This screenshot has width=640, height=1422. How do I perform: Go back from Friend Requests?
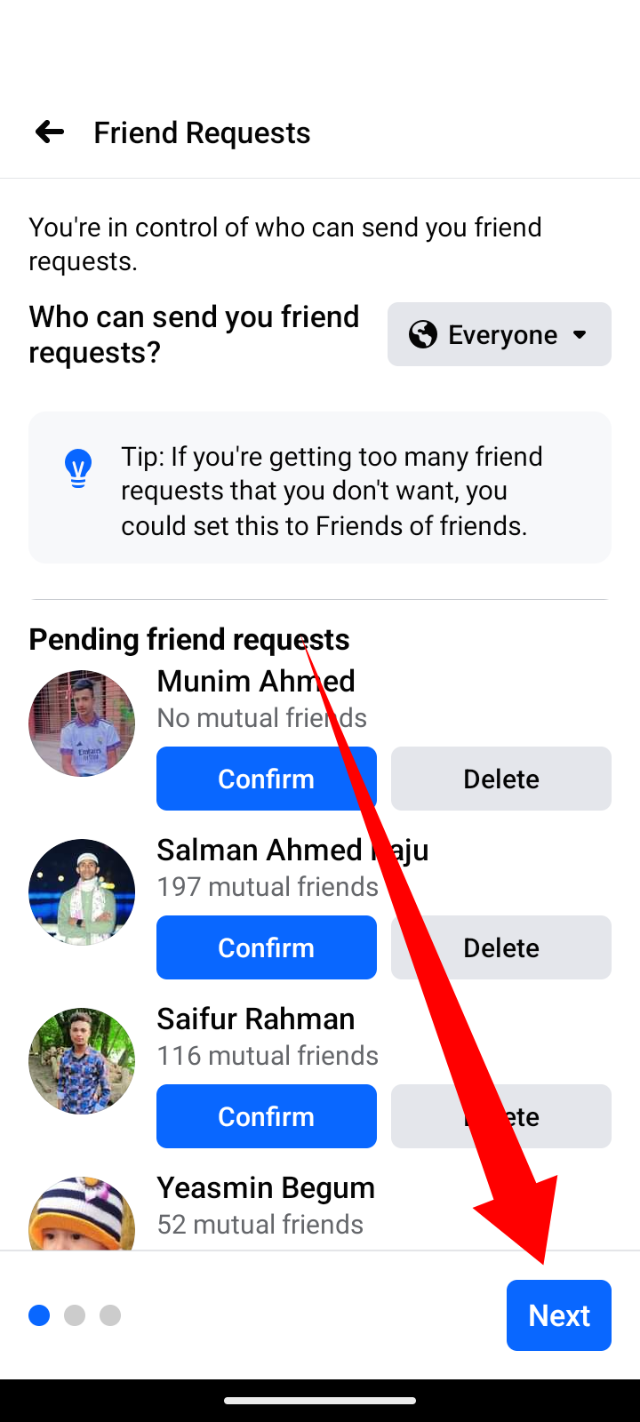[49, 132]
